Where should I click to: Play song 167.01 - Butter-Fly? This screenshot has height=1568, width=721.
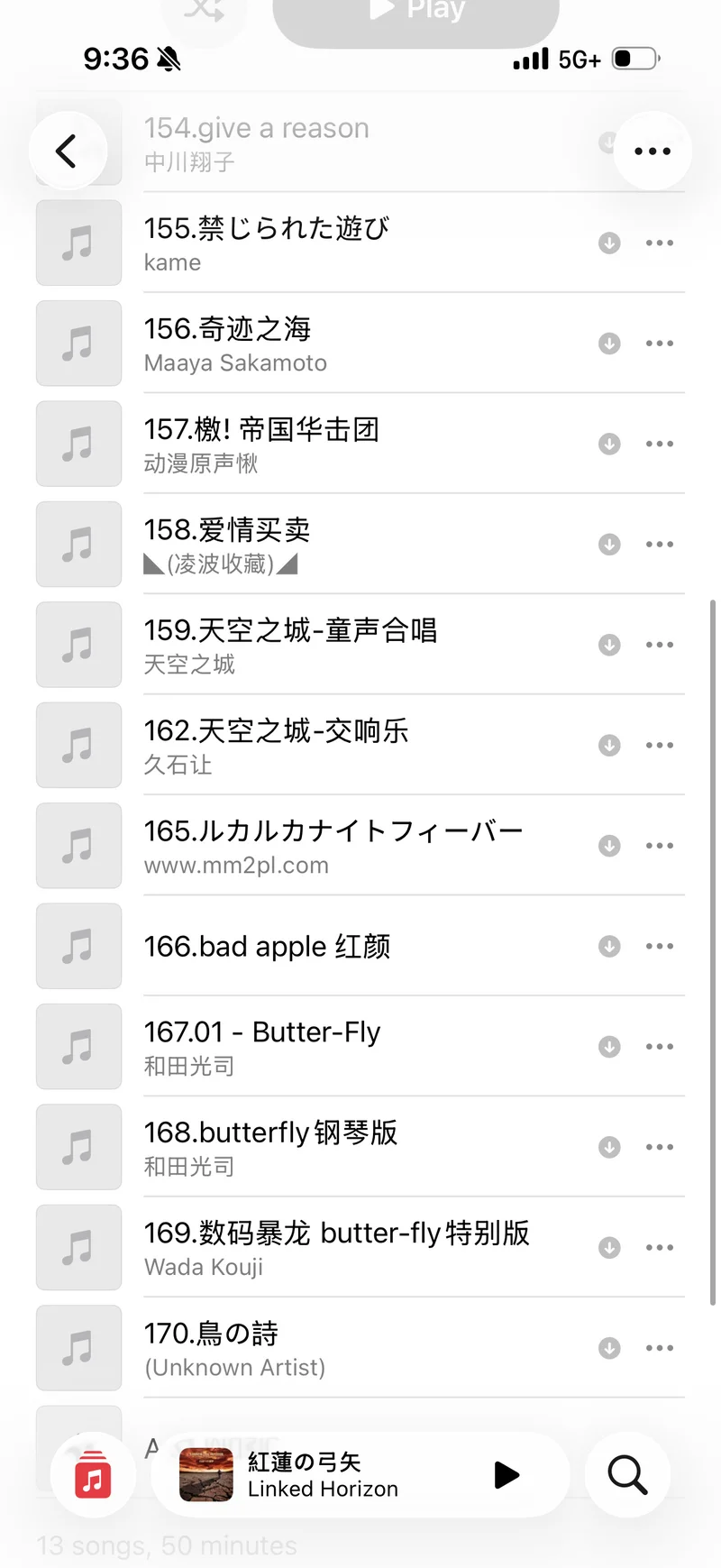coord(360,1047)
